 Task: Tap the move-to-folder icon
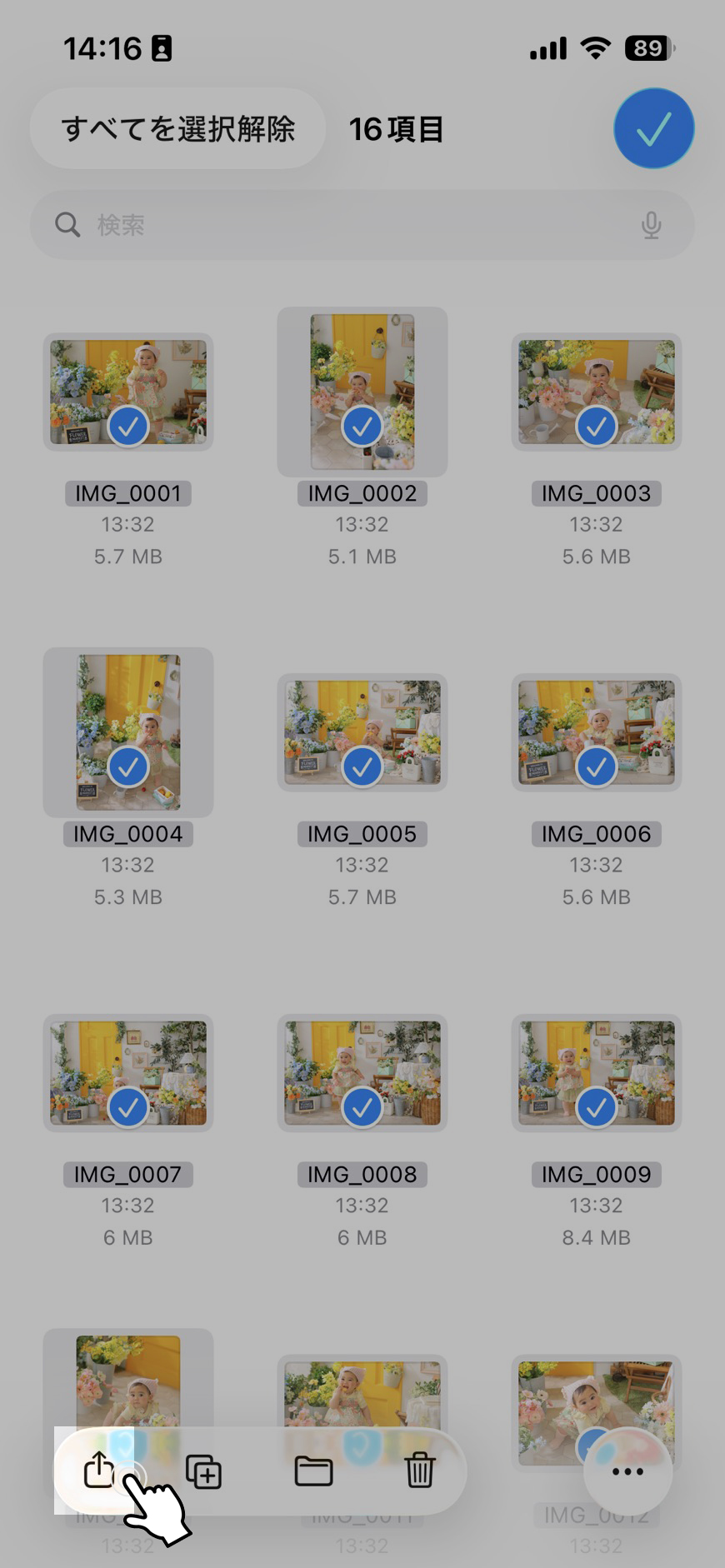(x=313, y=1471)
